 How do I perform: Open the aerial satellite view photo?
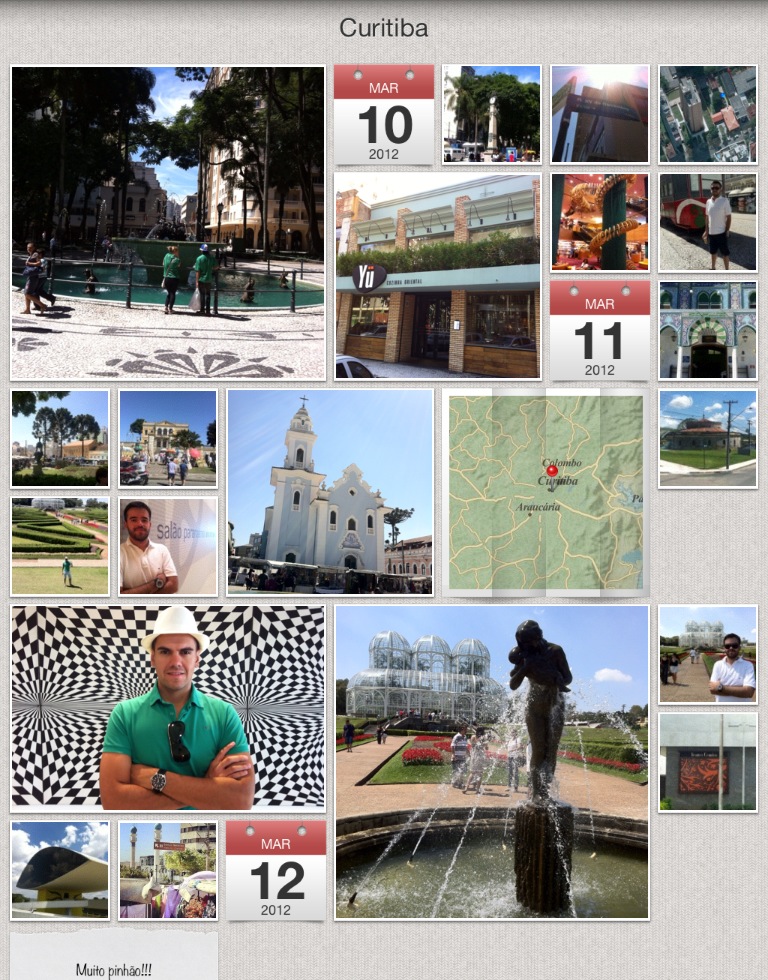[x=707, y=114]
